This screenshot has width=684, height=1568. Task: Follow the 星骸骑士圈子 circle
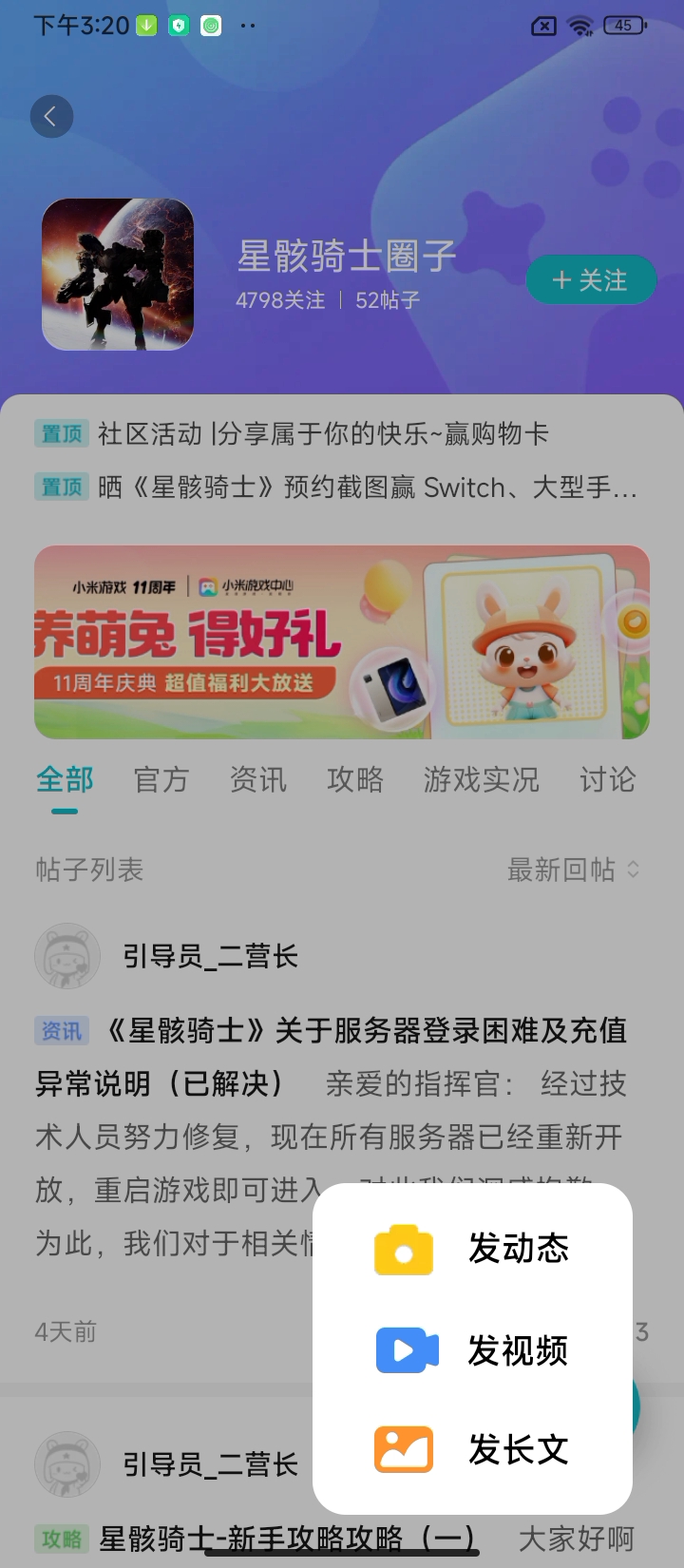tap(590, 280)
